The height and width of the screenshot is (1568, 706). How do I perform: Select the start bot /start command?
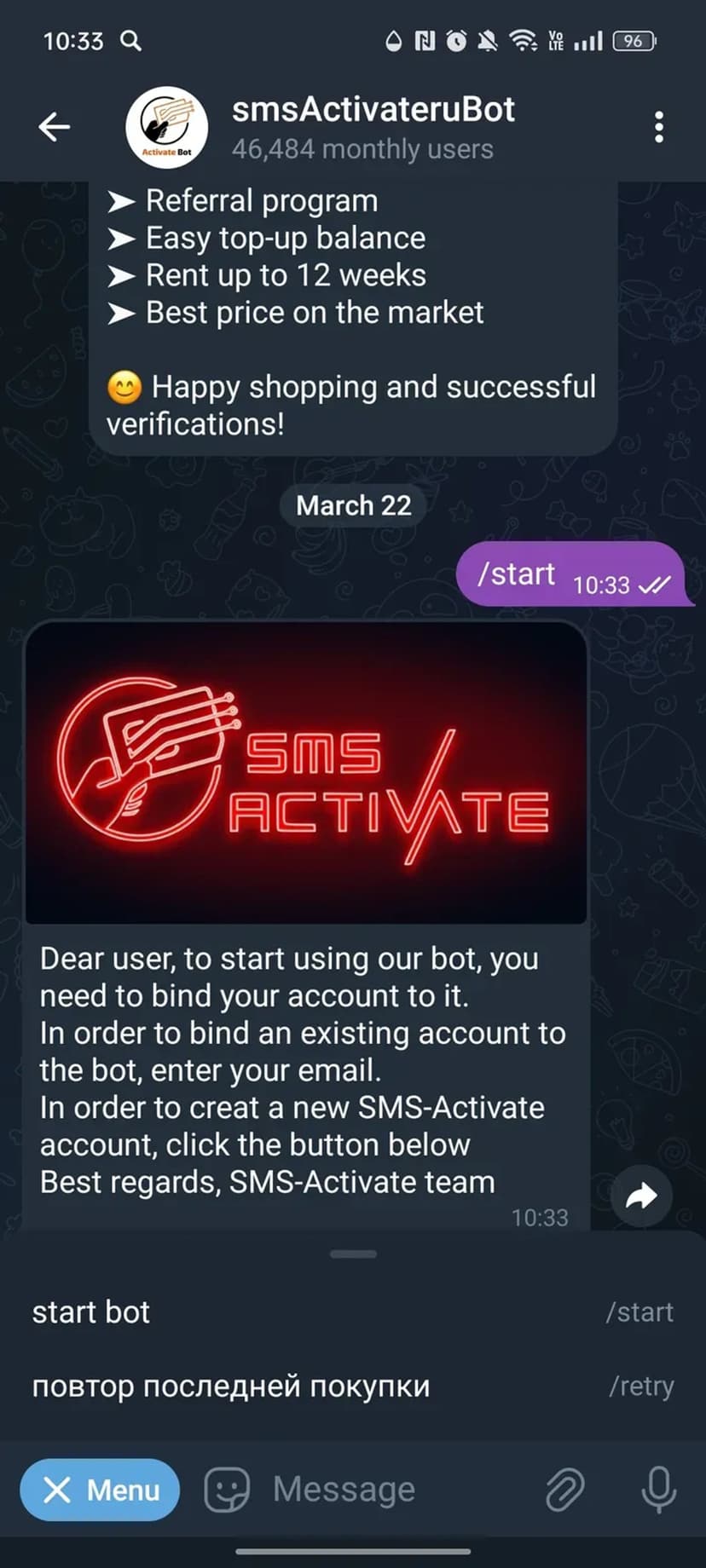353,1312
